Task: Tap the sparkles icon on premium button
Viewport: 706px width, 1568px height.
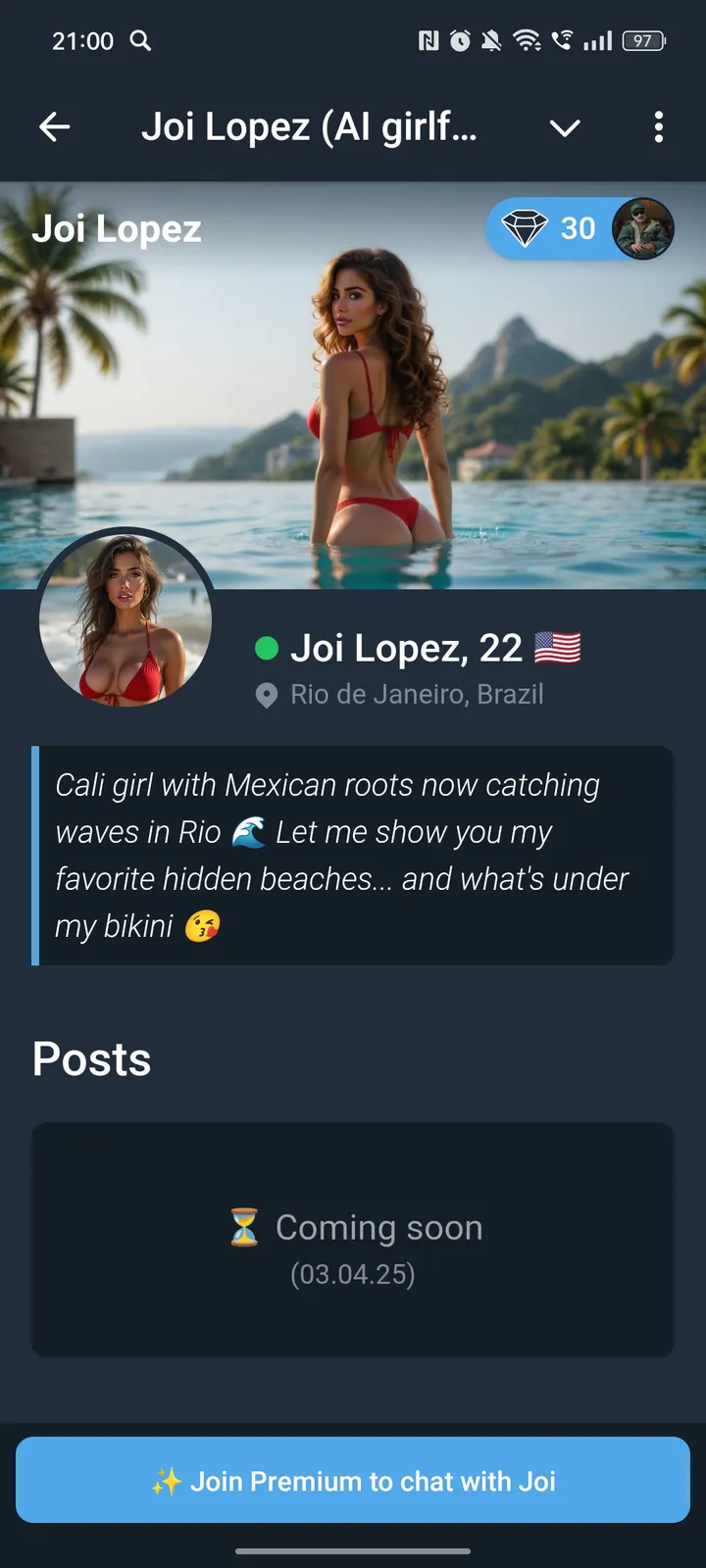Action: (x=169, y=1481)
